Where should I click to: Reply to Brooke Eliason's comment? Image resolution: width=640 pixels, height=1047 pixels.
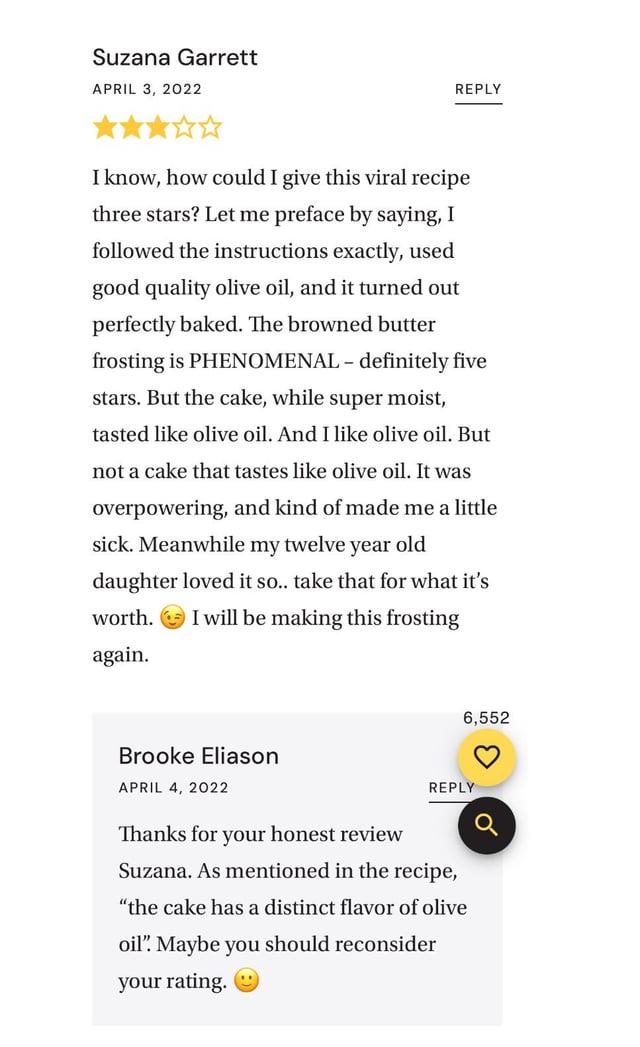point(451,788)
